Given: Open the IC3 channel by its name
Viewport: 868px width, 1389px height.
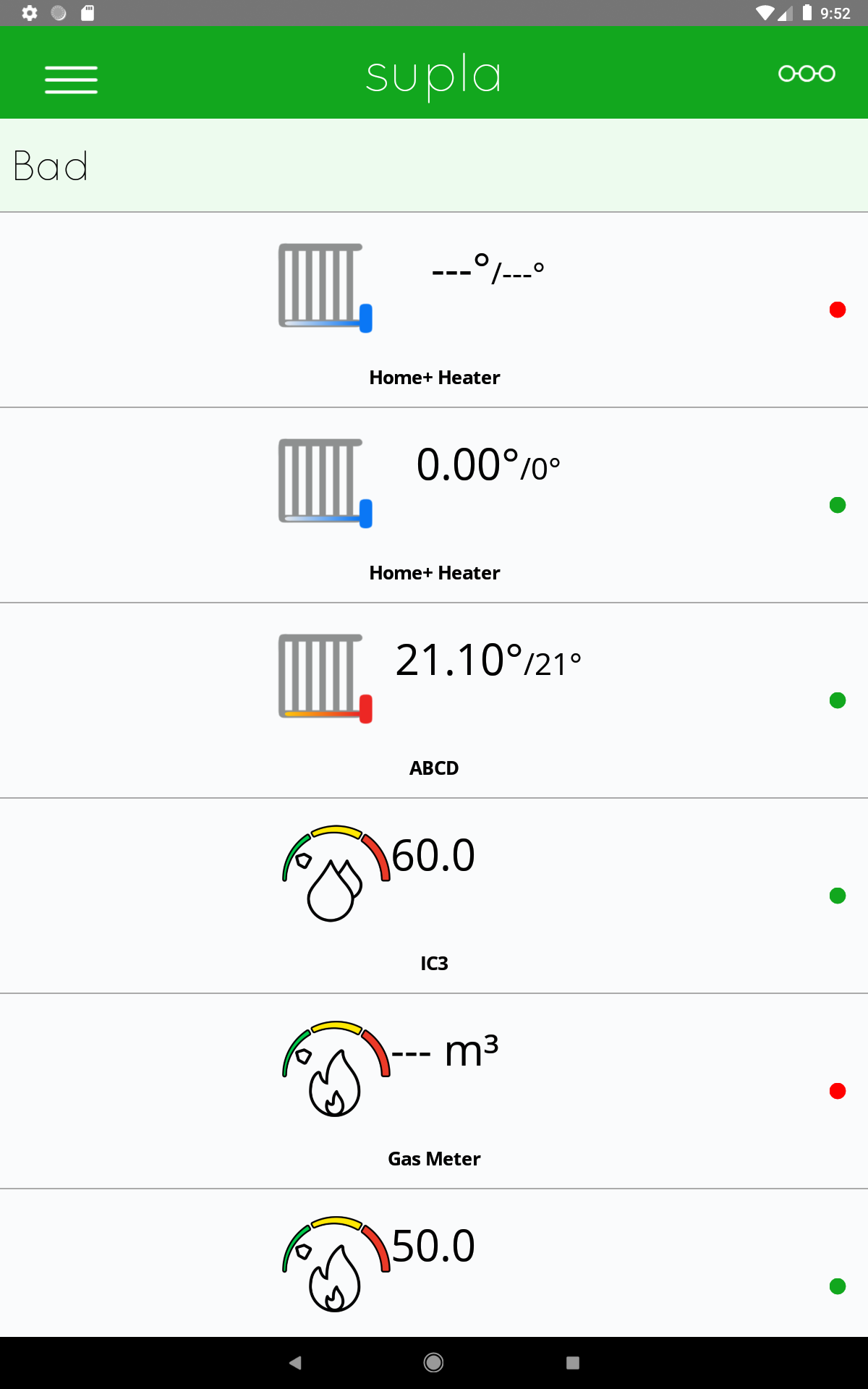Looking at the screenshot, I should (x=434, y=963).
